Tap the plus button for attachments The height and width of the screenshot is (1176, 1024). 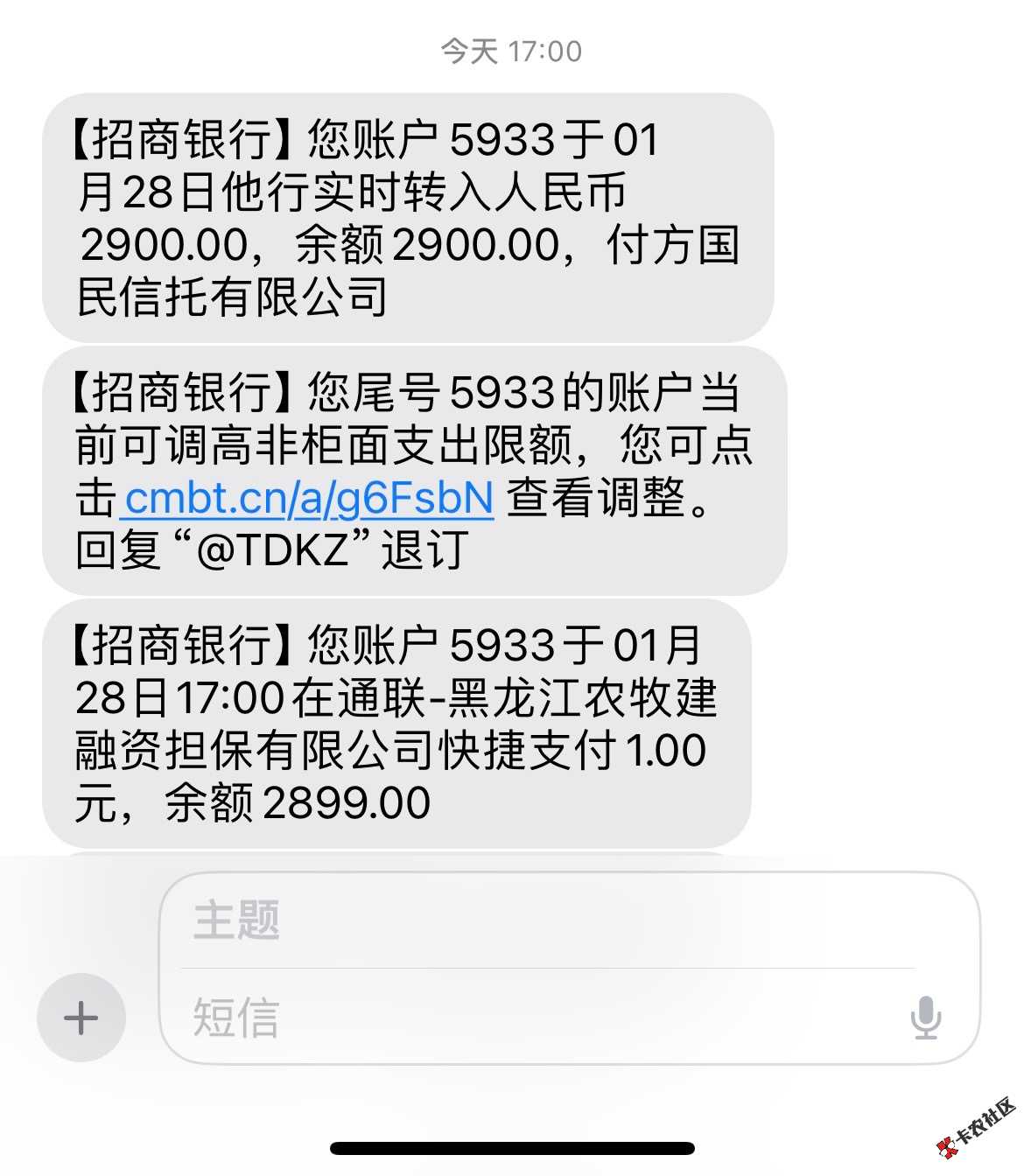(x=81, y=1018)
